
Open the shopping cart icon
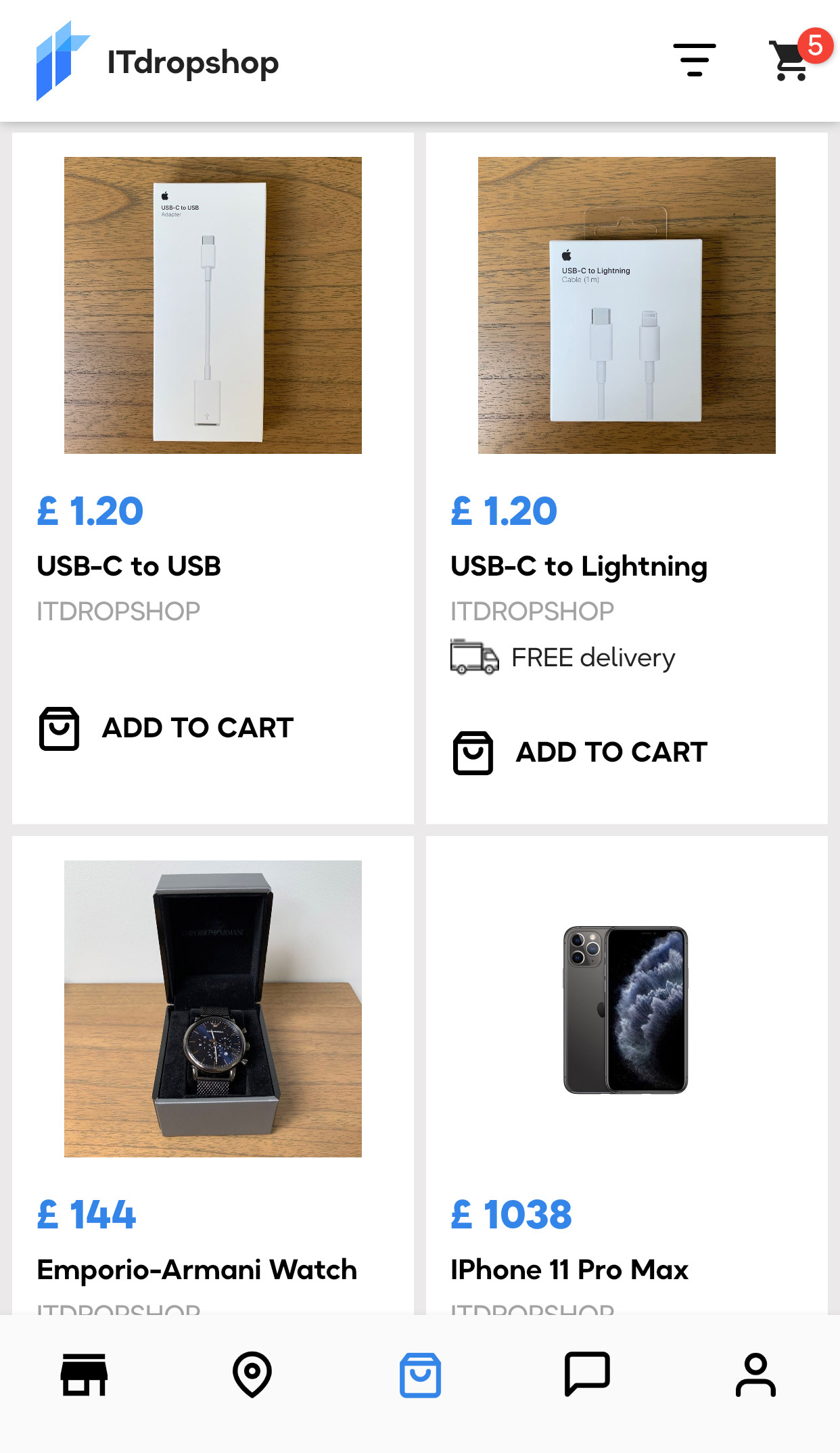789,61
